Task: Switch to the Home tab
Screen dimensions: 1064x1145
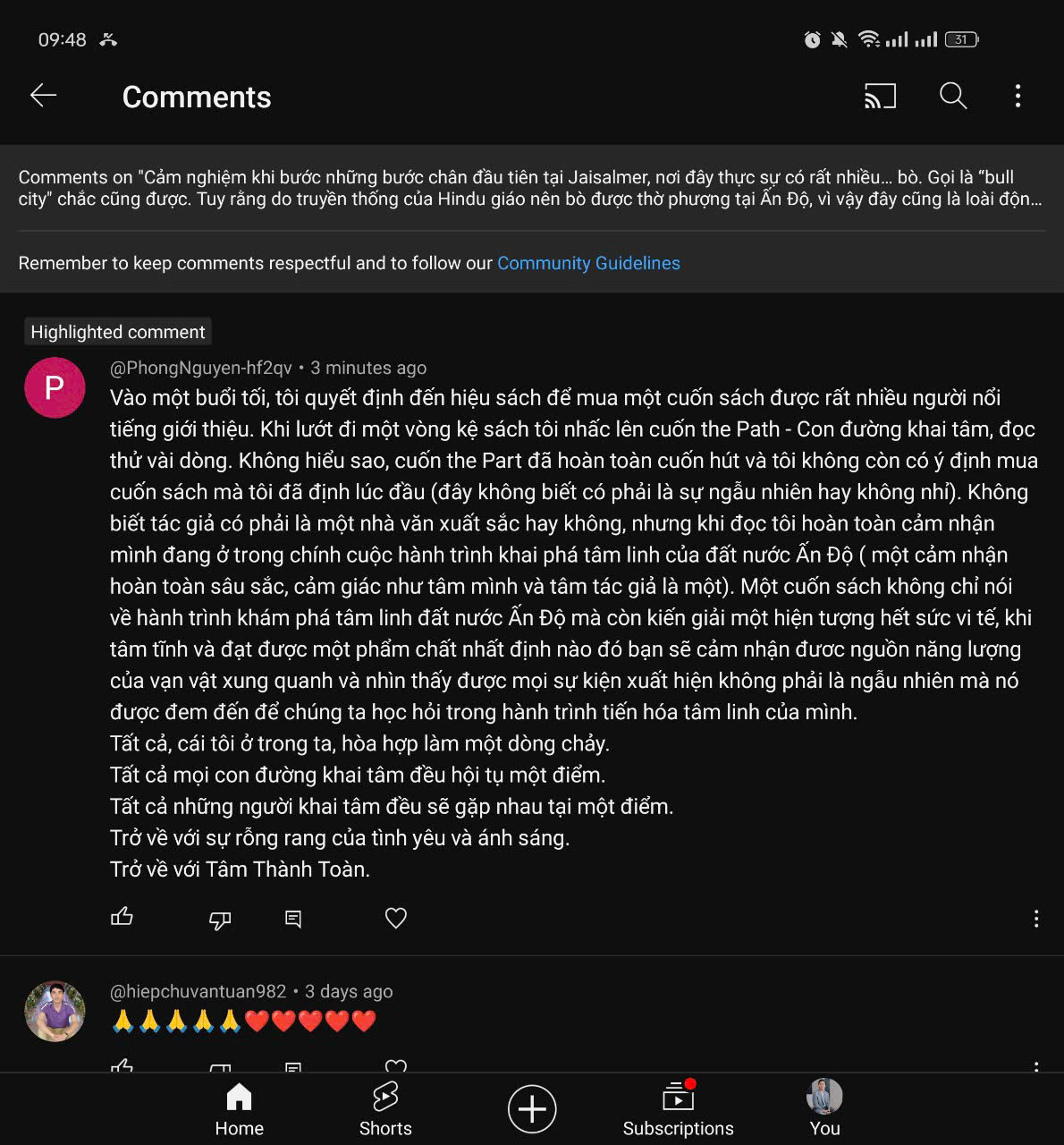Action: click(239, 1110)
